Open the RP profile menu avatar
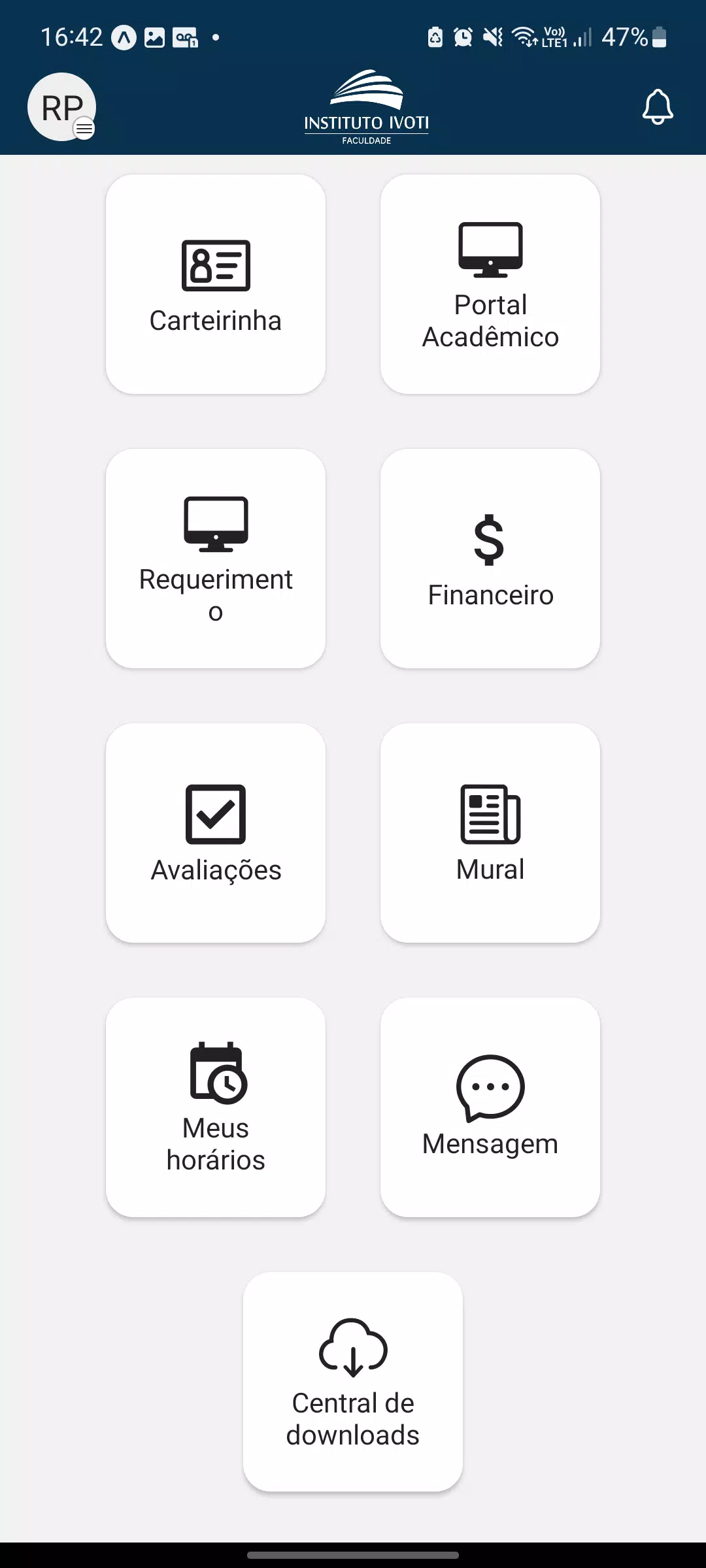 point(62,107)
